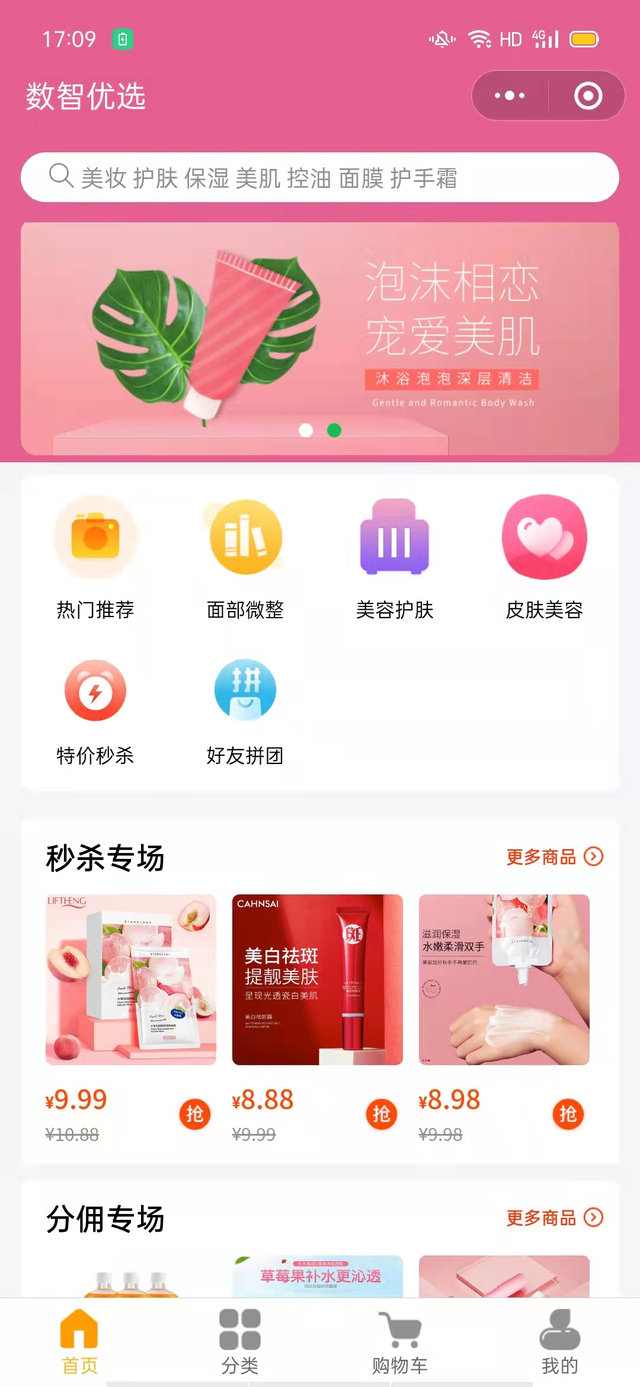Open the mini program more-options menu
This screenshot has height=1387, width=640.
coord(510,96)
